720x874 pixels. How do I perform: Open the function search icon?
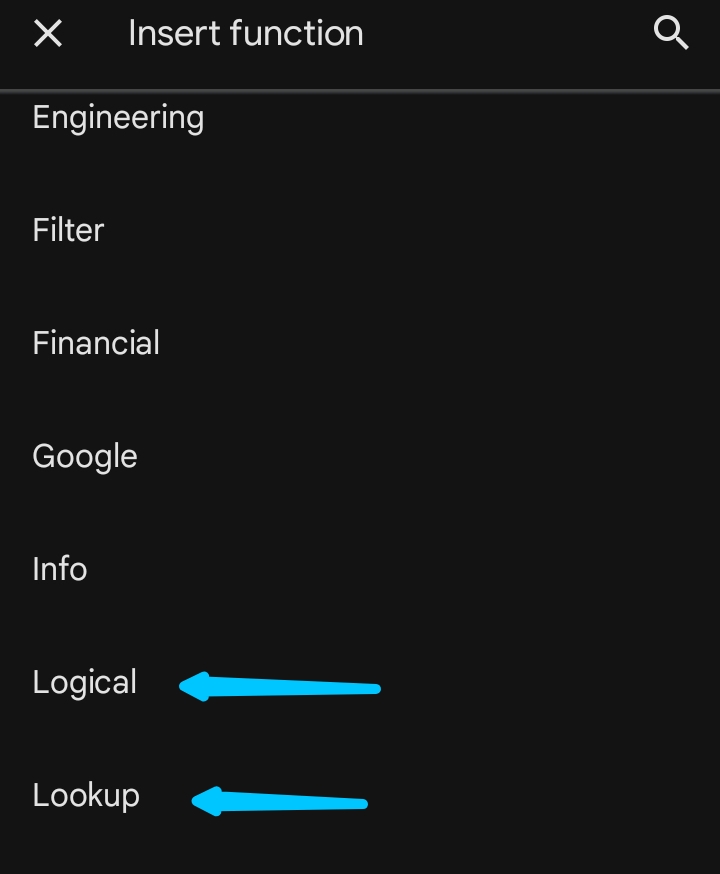pyautogui.click(x=671, y=34)
